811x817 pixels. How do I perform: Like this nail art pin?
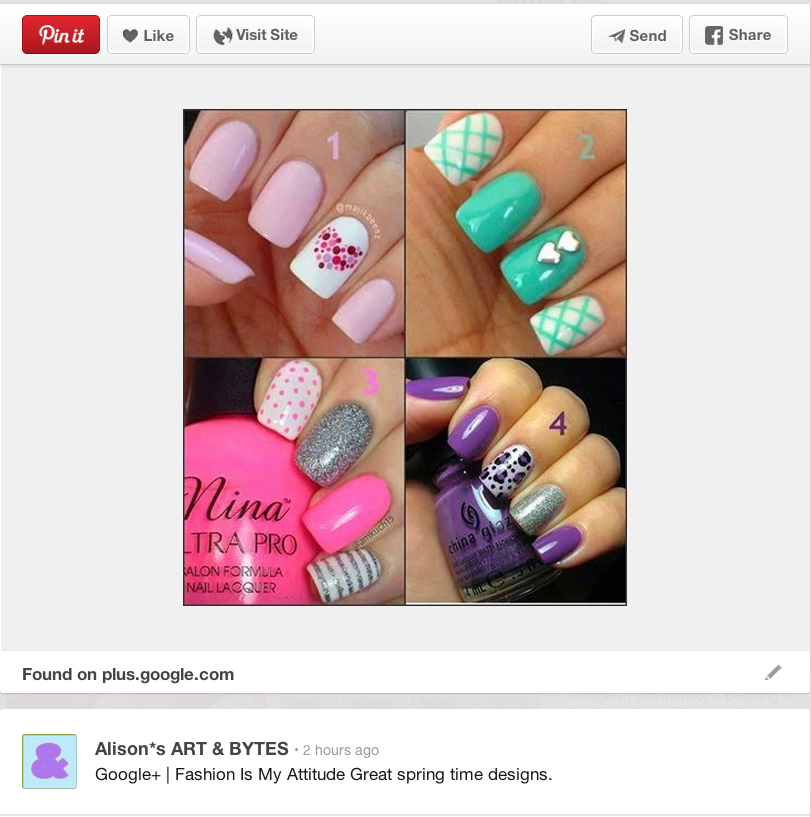[147, 35]
